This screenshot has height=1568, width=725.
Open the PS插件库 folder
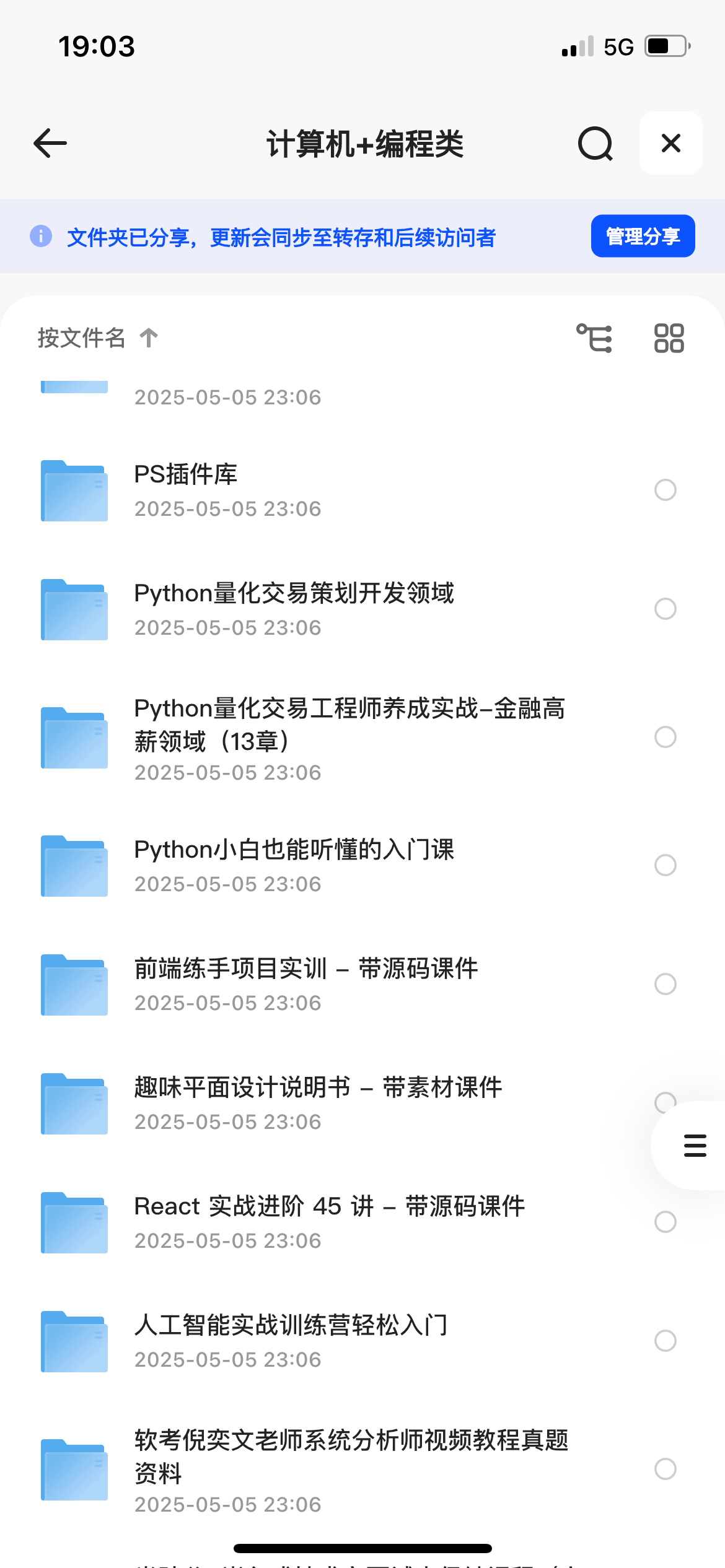(186, 475)
